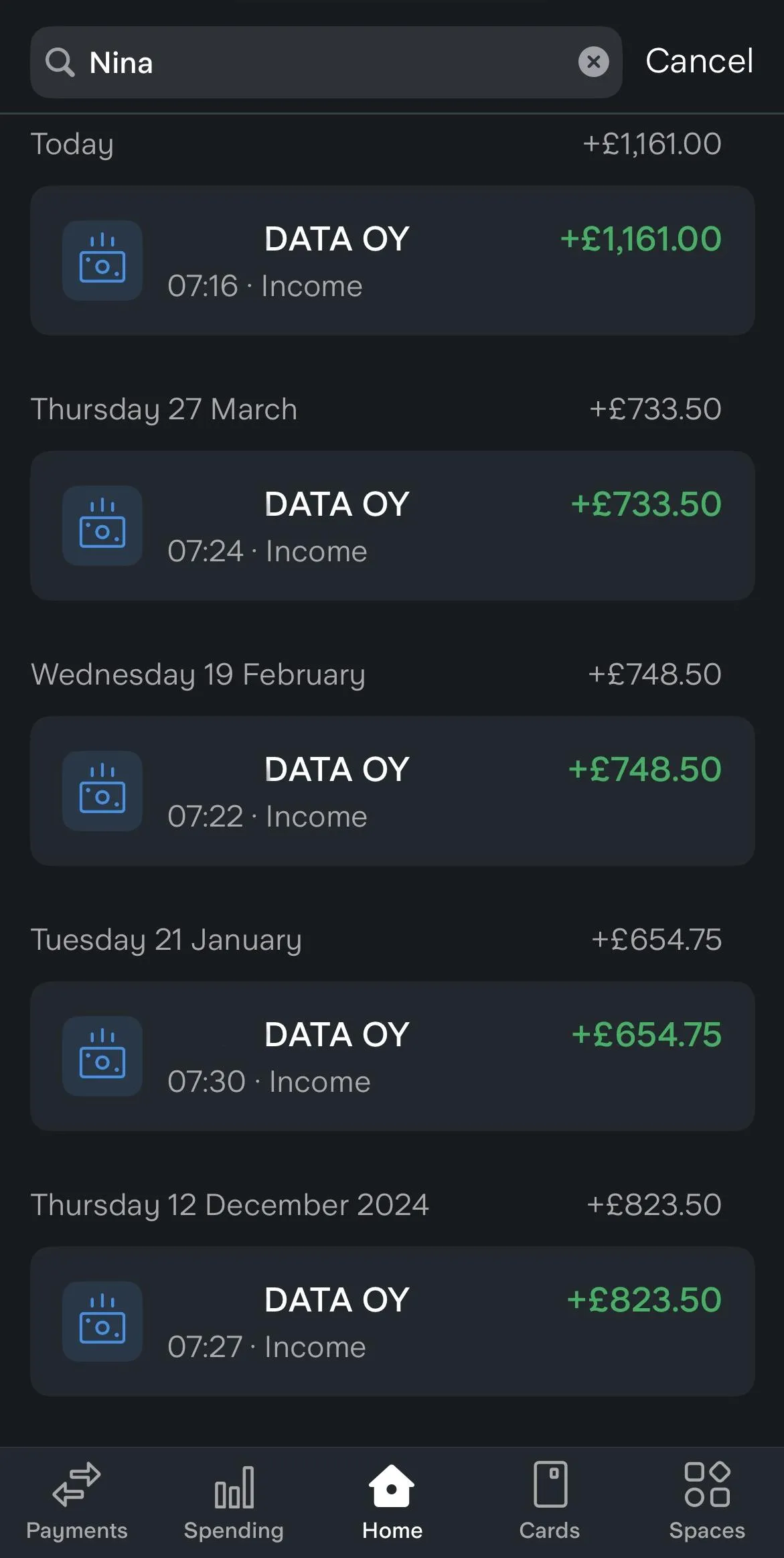The width and height of the screenshot is (784, 1558).
Task: View the £748.50 transaction from 19 February
Action: pyautogui.click(x=392, y=791)
